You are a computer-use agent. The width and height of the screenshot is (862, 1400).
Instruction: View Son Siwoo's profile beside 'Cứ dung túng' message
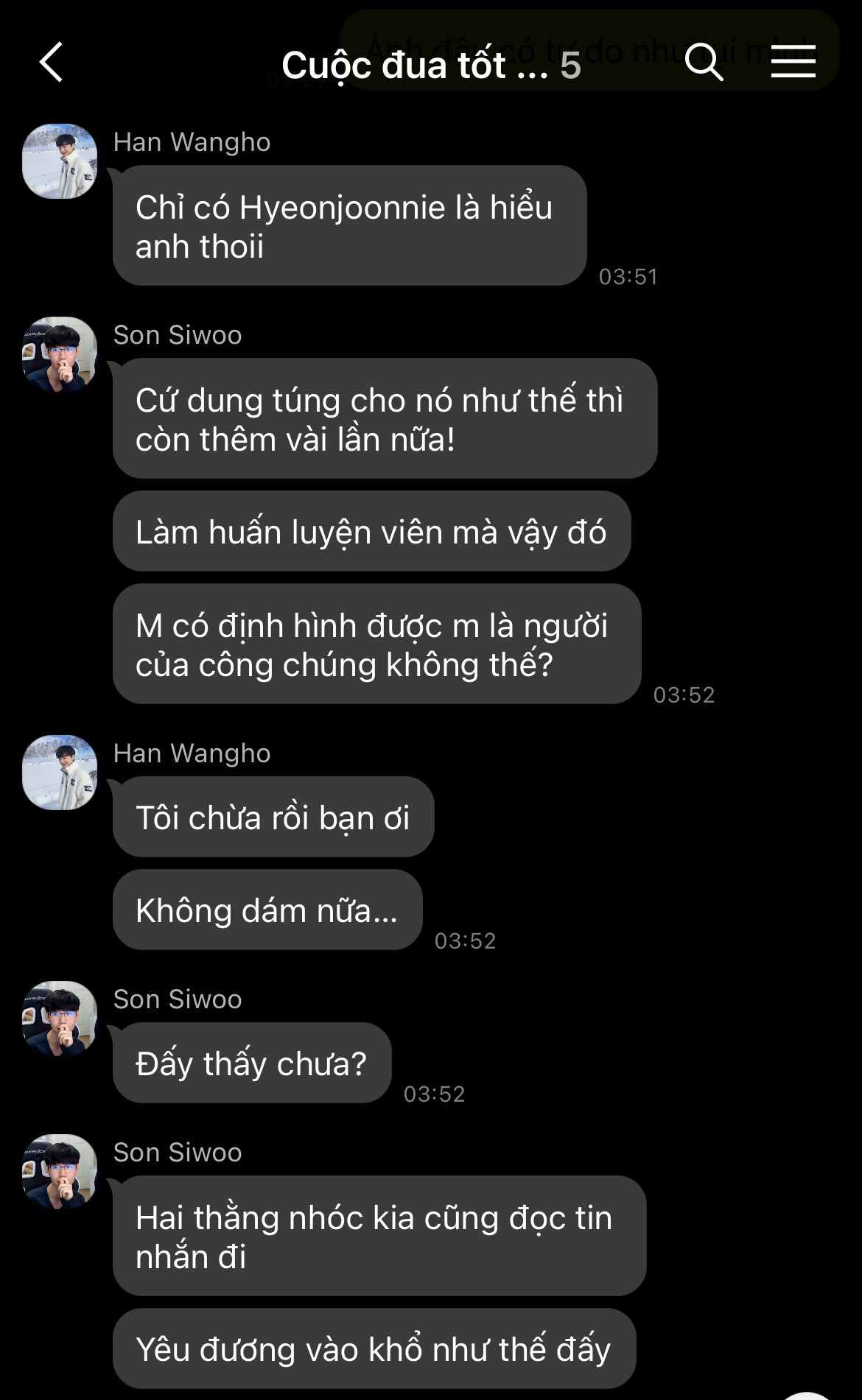[x=60, y=354]
